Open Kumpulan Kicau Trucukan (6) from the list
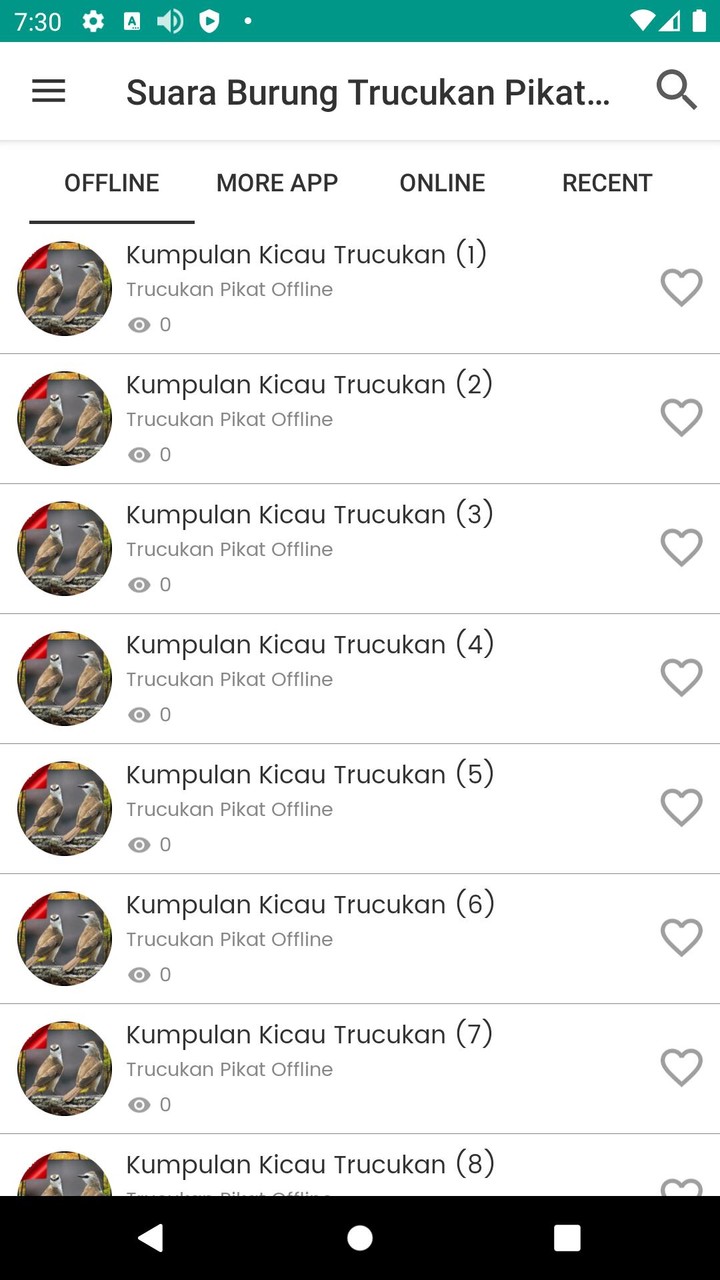The height and width of the screenshot is (1280, 720). 309,904
